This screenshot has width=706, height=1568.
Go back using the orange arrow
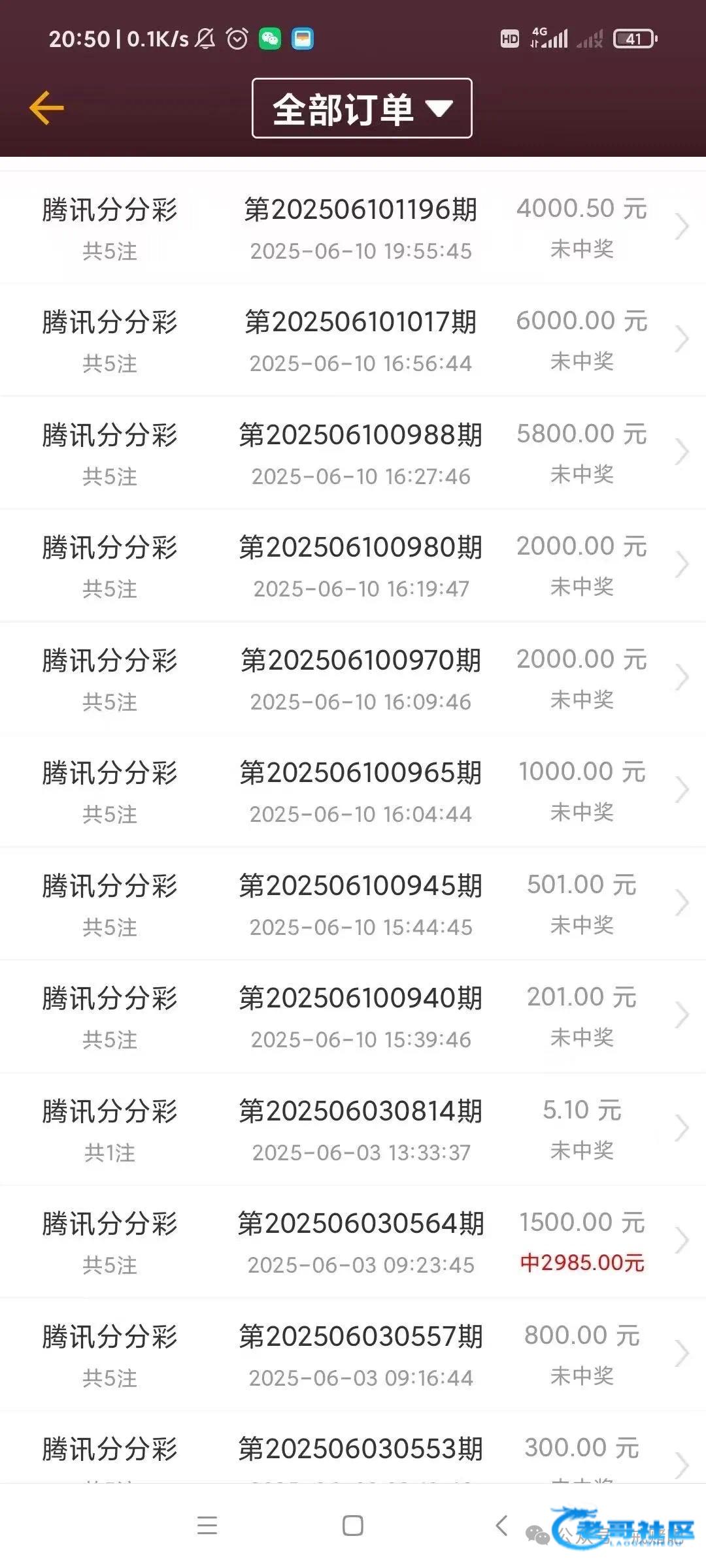(x=46, y=108)
